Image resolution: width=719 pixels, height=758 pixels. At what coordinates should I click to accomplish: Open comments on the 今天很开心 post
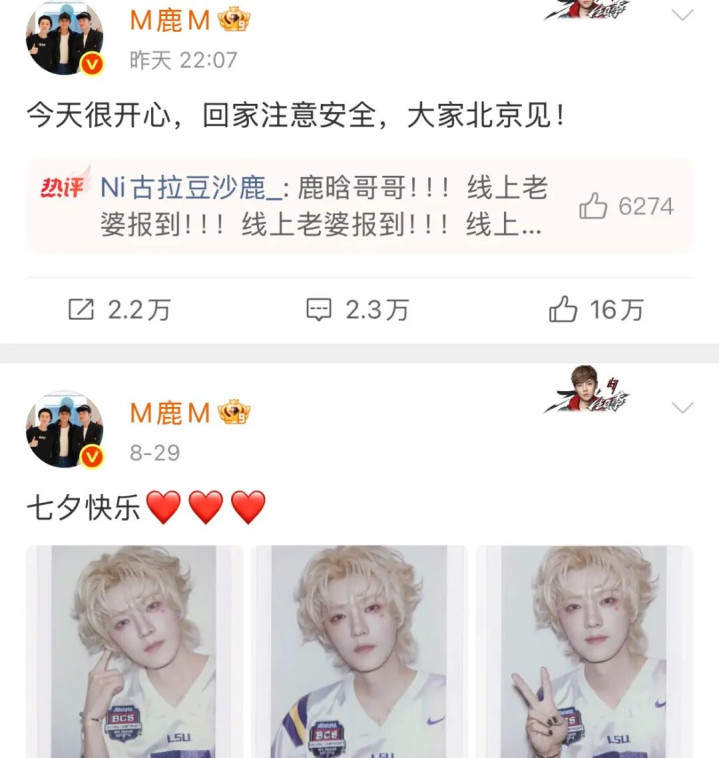(358, 310)
